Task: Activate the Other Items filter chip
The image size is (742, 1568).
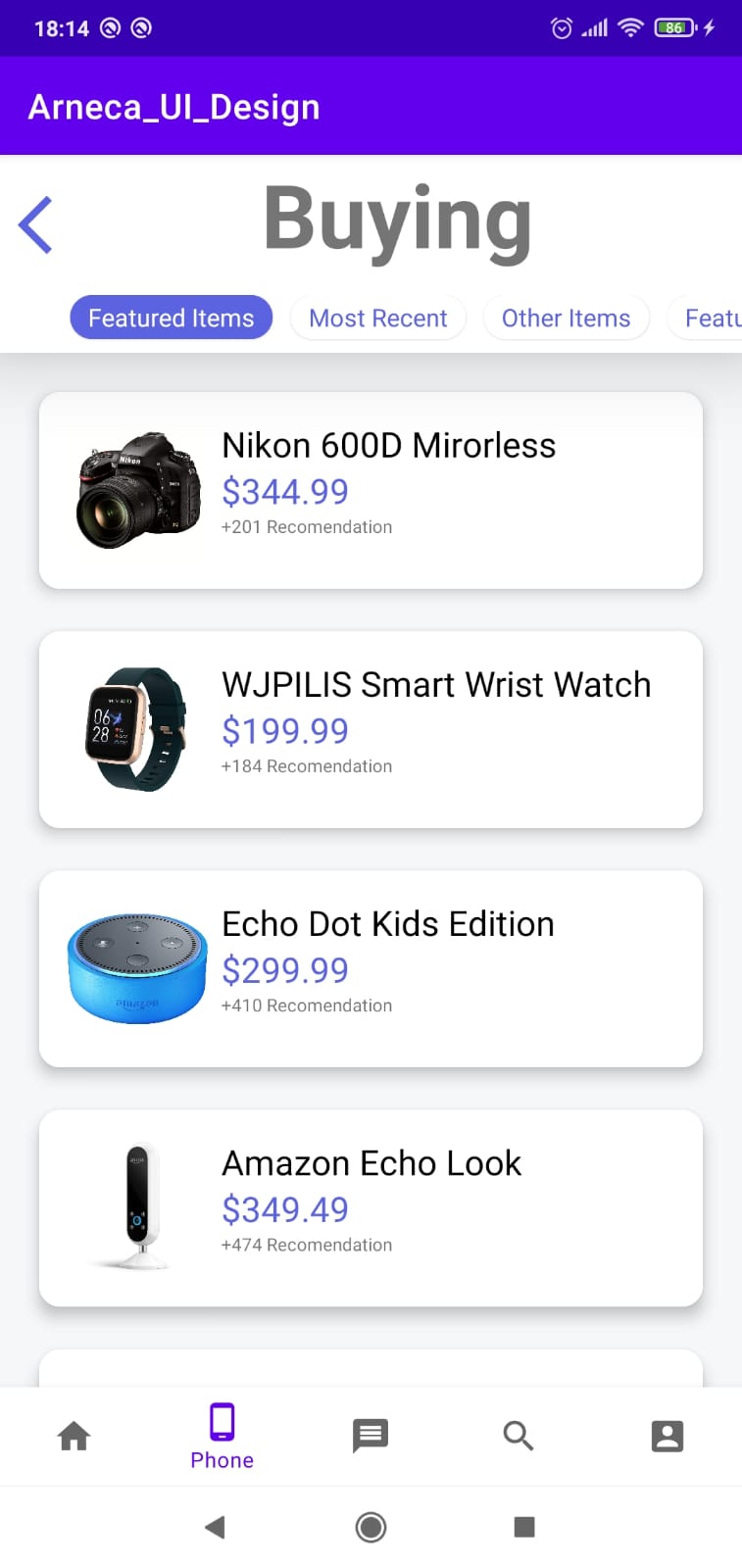Action: click(566, 318)
